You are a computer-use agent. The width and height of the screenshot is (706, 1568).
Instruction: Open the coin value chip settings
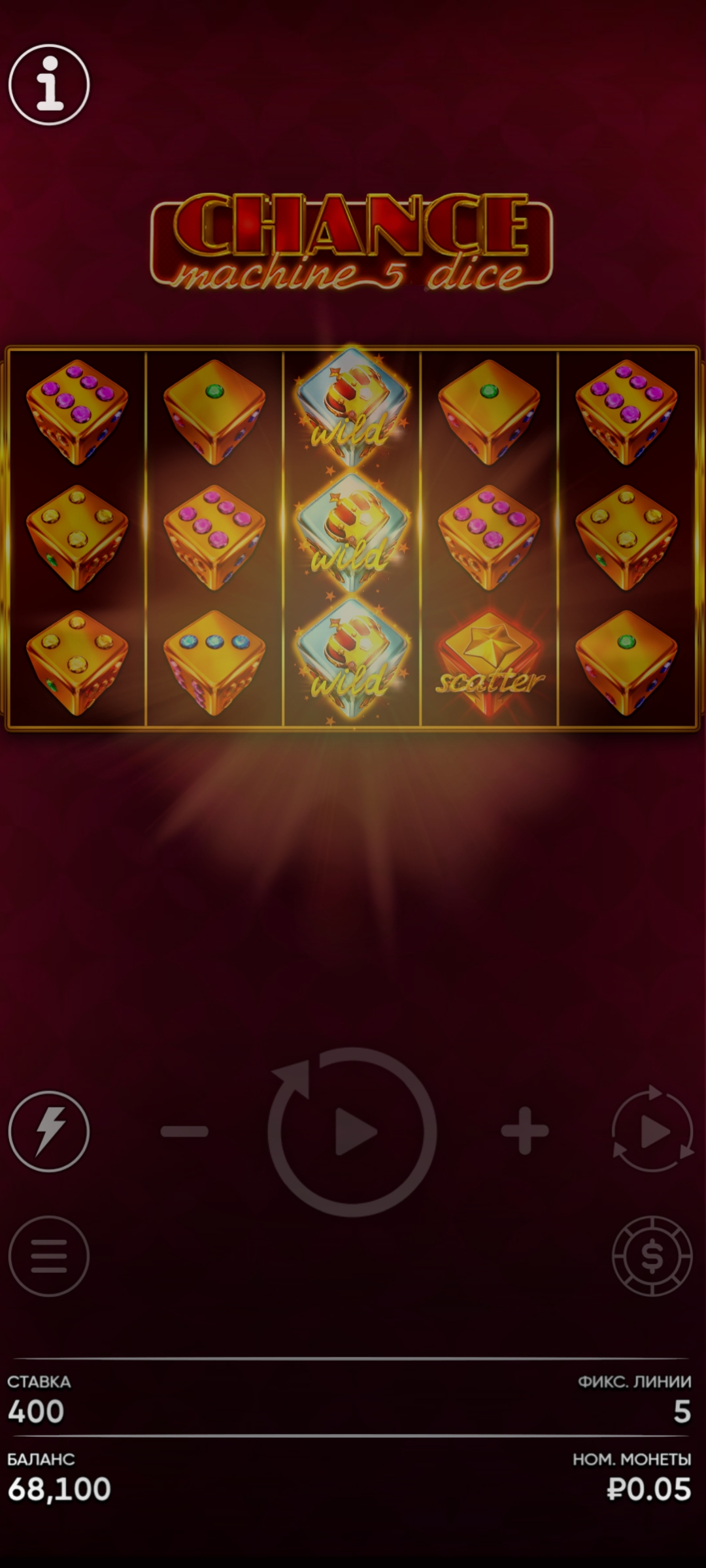(x=652, y=1256)
